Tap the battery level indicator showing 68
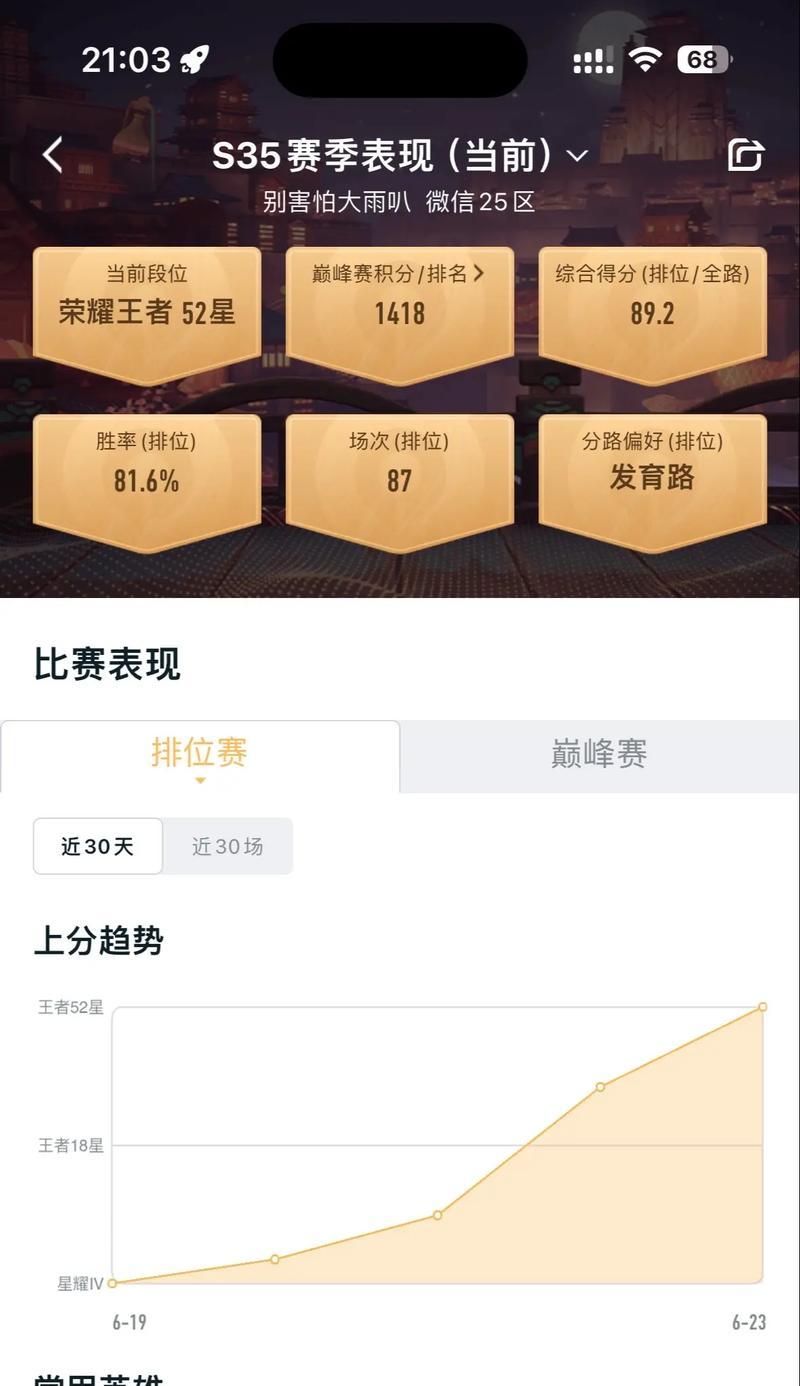The height and width of the screenshot is (1386, 800). tap(703, 59)
